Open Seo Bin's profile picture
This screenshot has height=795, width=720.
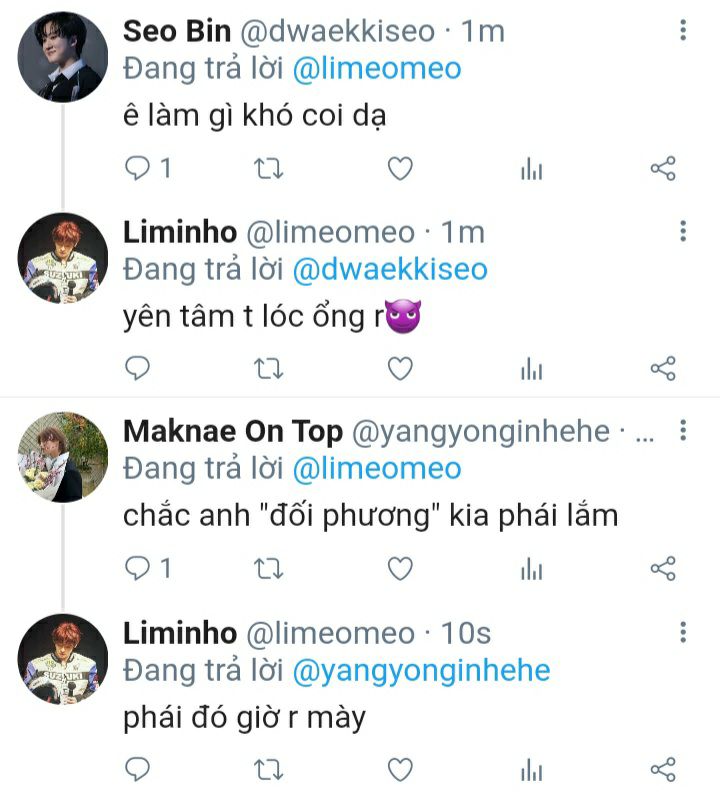[64, 57]
